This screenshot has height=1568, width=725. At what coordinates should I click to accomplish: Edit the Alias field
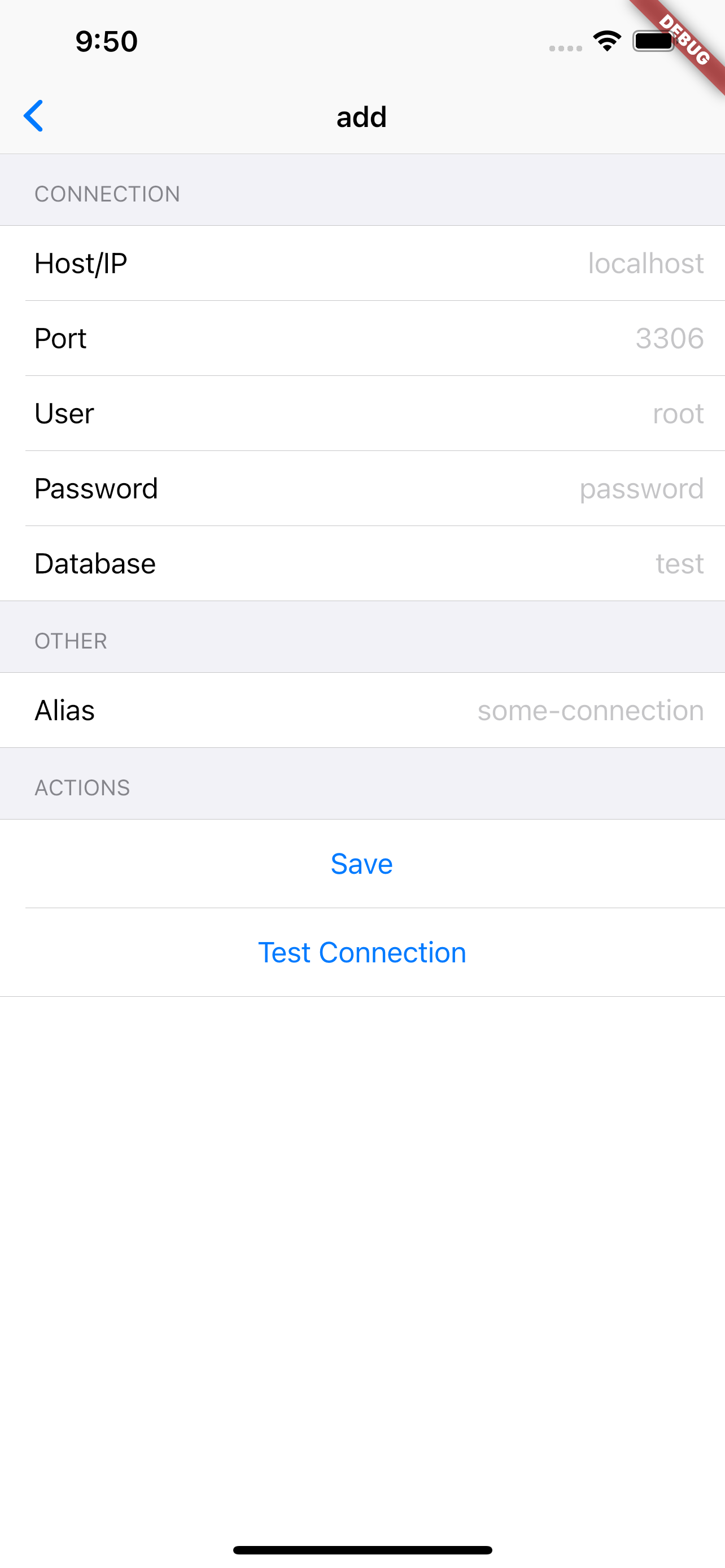(363, 709)
